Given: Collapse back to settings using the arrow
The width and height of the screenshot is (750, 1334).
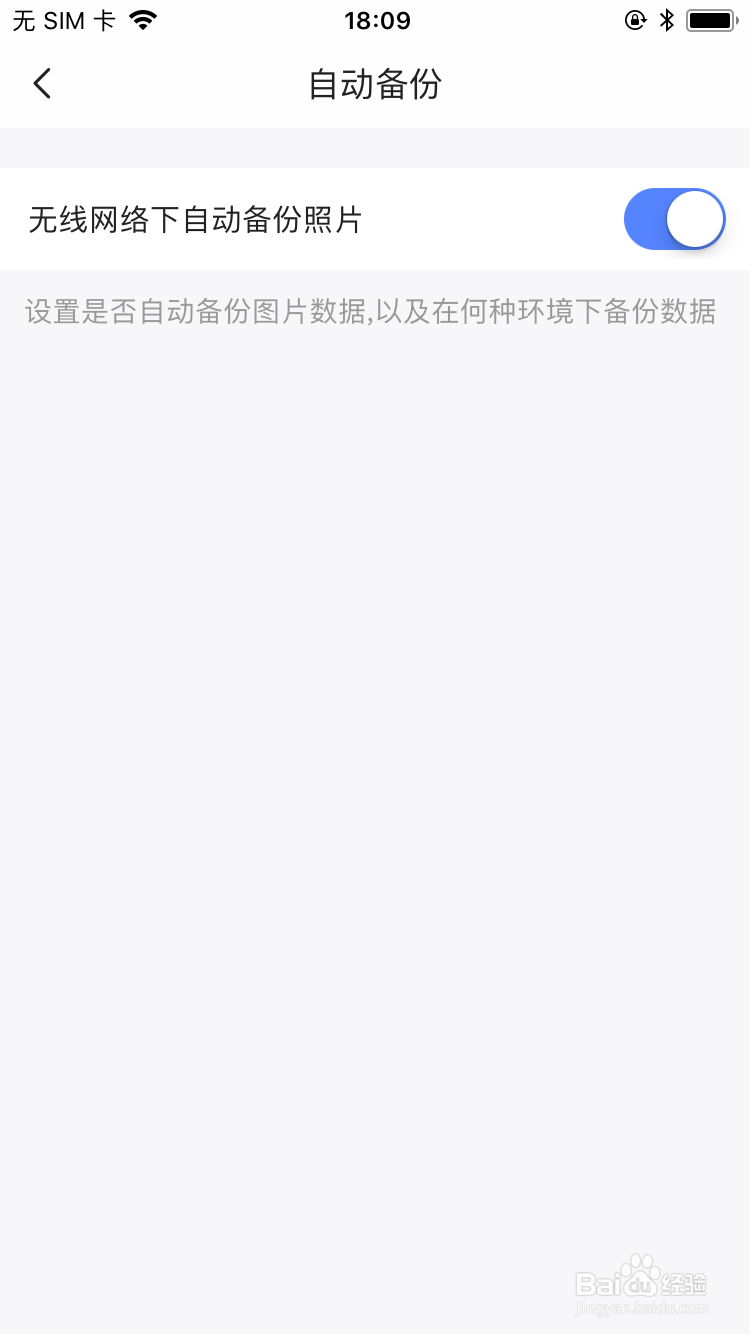Looking at the screenshot, I should click(x=42, y=84).
